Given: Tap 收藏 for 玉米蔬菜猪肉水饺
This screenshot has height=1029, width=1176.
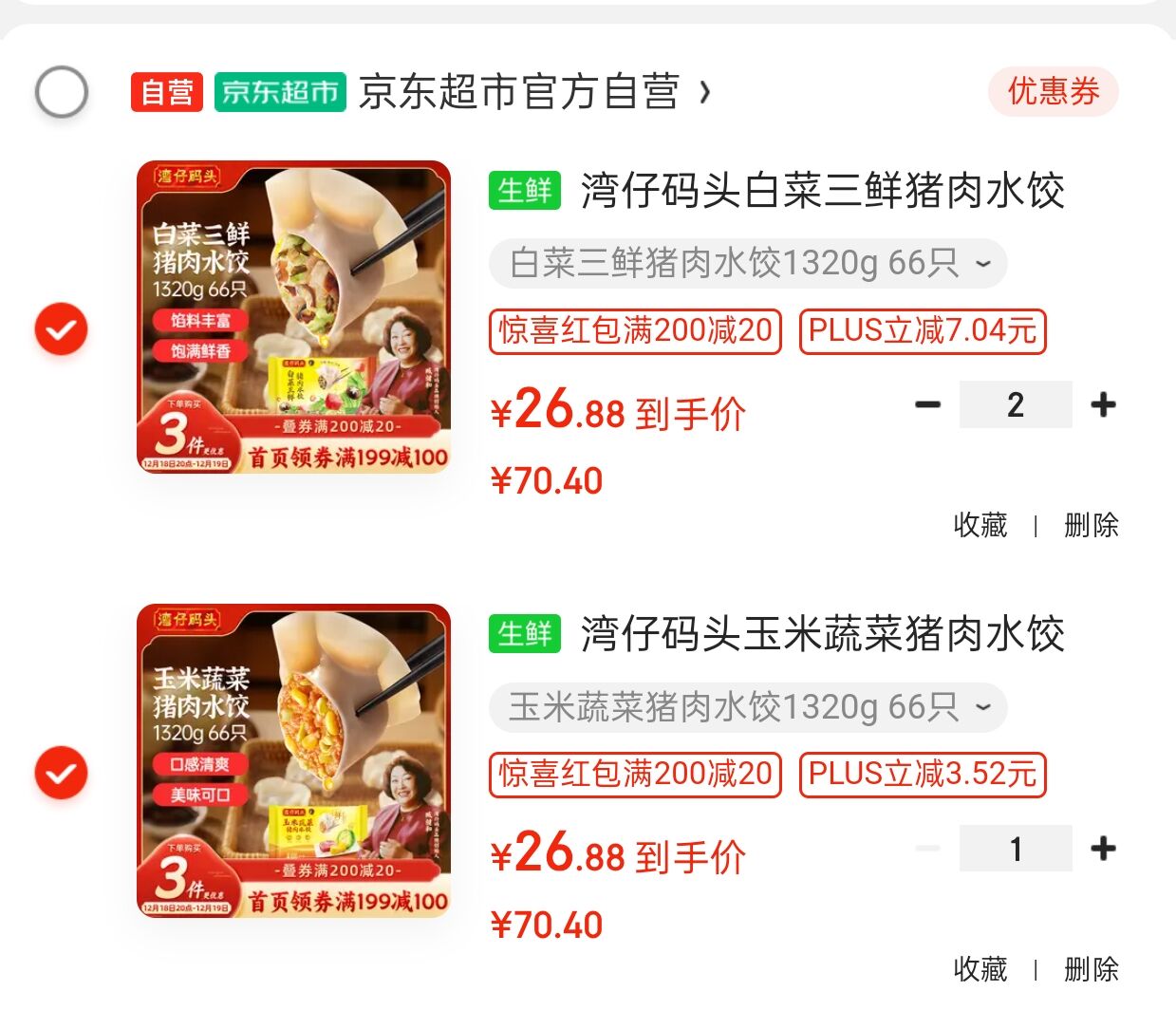Looking at the screenshot, I should [980, 969].
